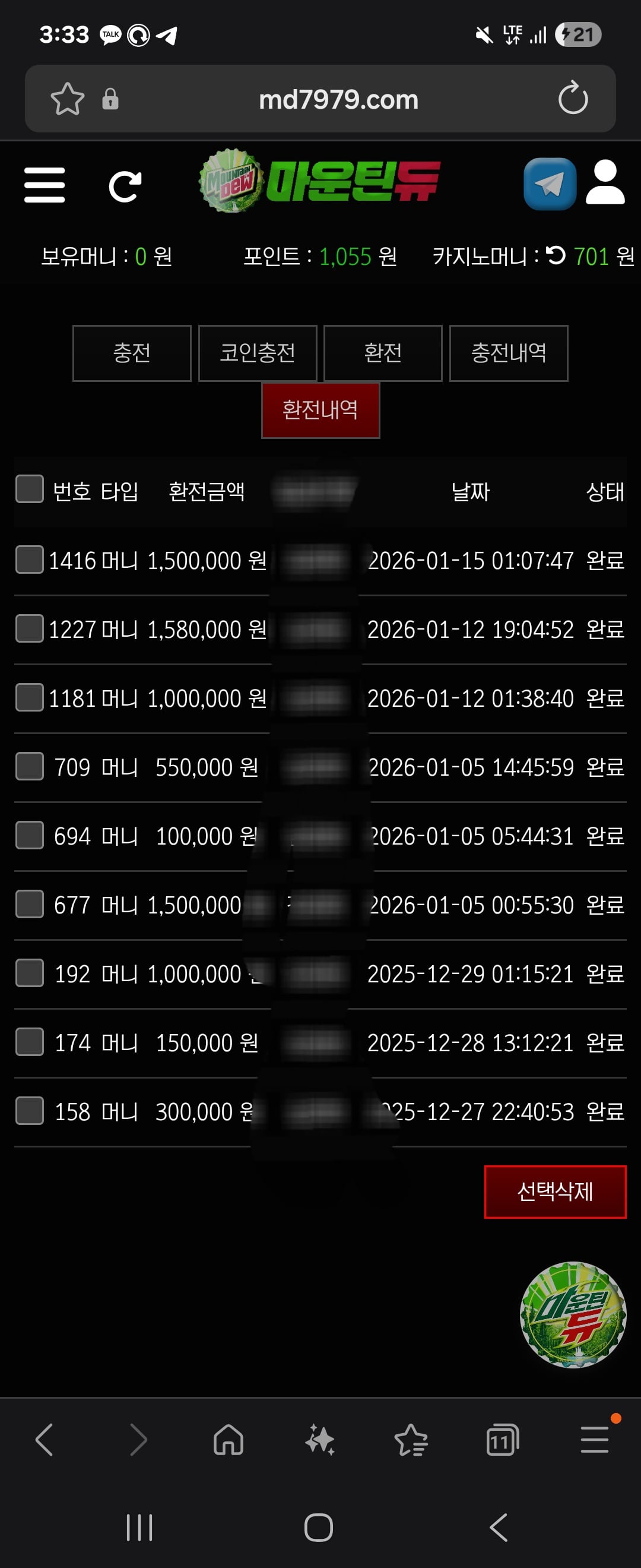This screenshot has width=641, height=1568.
Task: Select the 환전내역 tab
Action: click(320, 410)
